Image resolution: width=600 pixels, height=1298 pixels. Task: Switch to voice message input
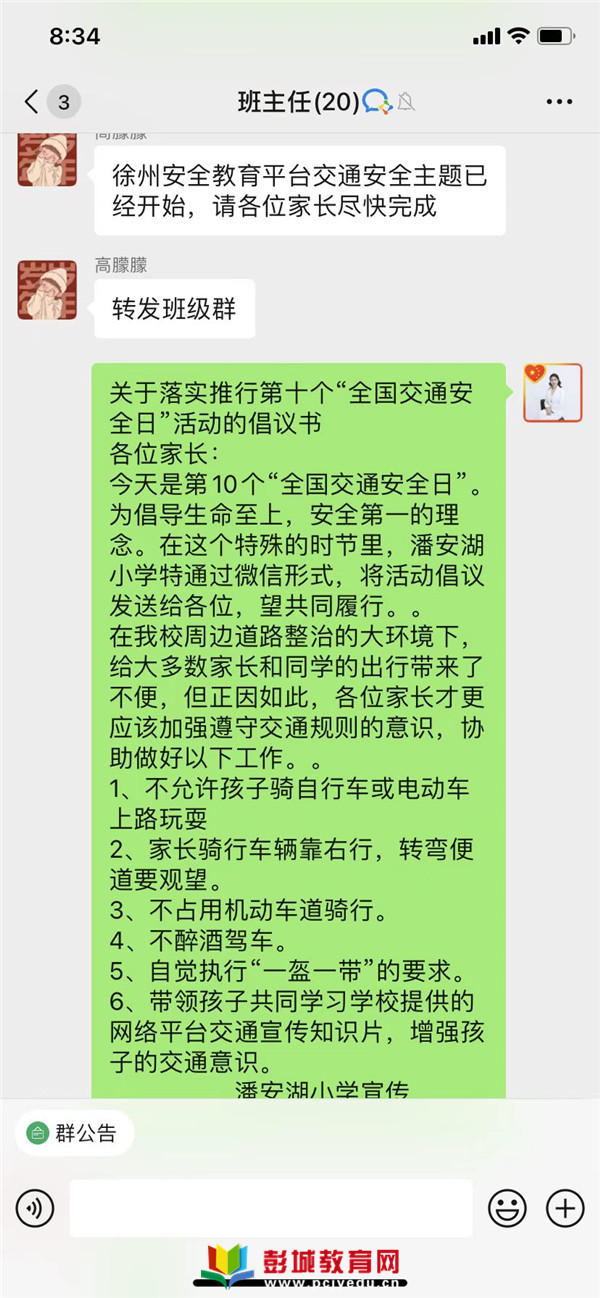(34, 1208)
